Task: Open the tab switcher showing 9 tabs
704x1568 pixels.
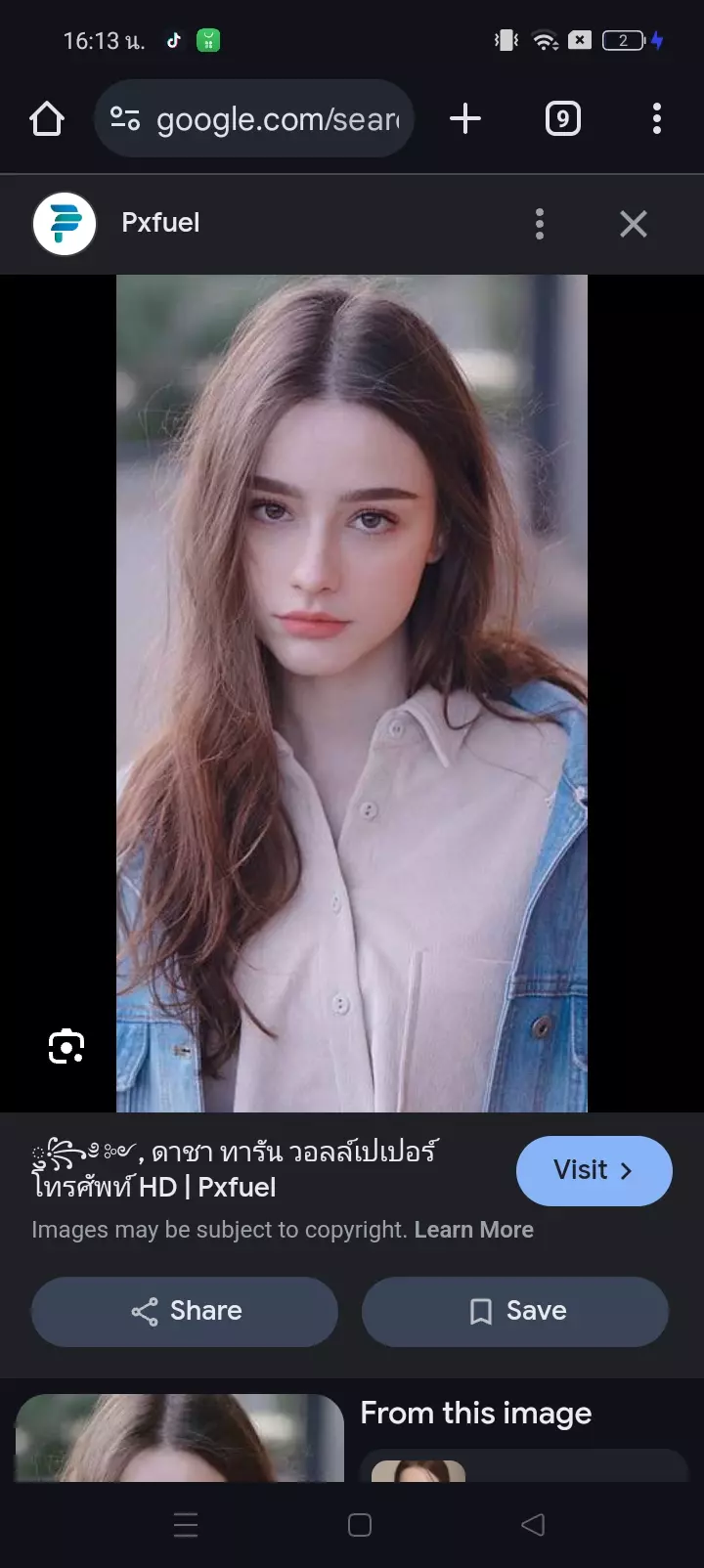Action: coord(562,119)
